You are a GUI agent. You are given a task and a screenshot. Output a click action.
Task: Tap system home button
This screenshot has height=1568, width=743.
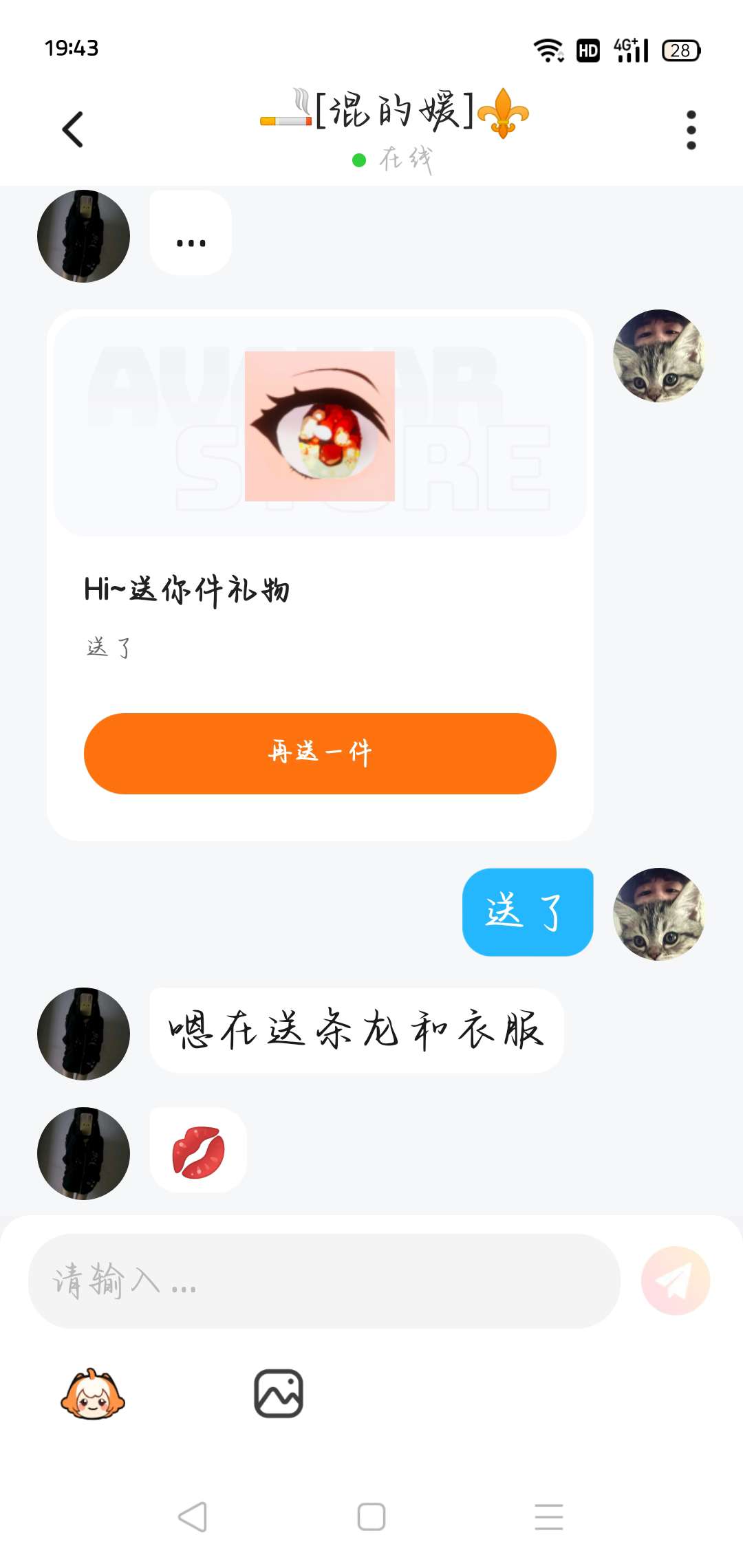[371, 1516]
